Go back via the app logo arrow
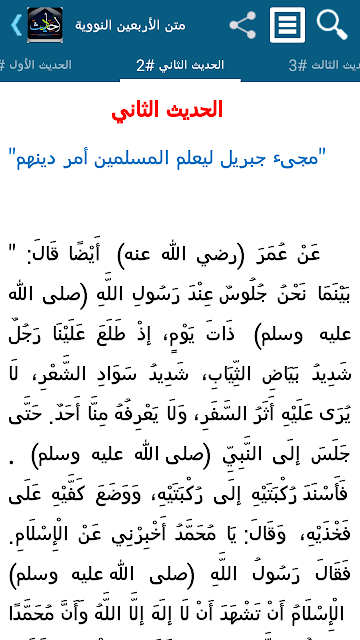This screenshot has height=640, width=360. click(36, 25)
